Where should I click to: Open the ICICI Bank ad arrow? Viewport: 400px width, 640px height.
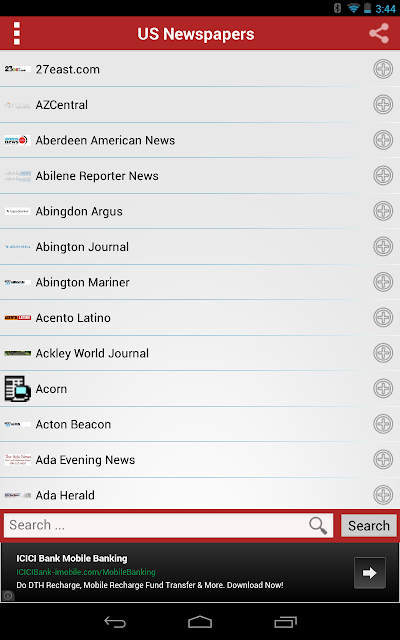click(369, 573)
